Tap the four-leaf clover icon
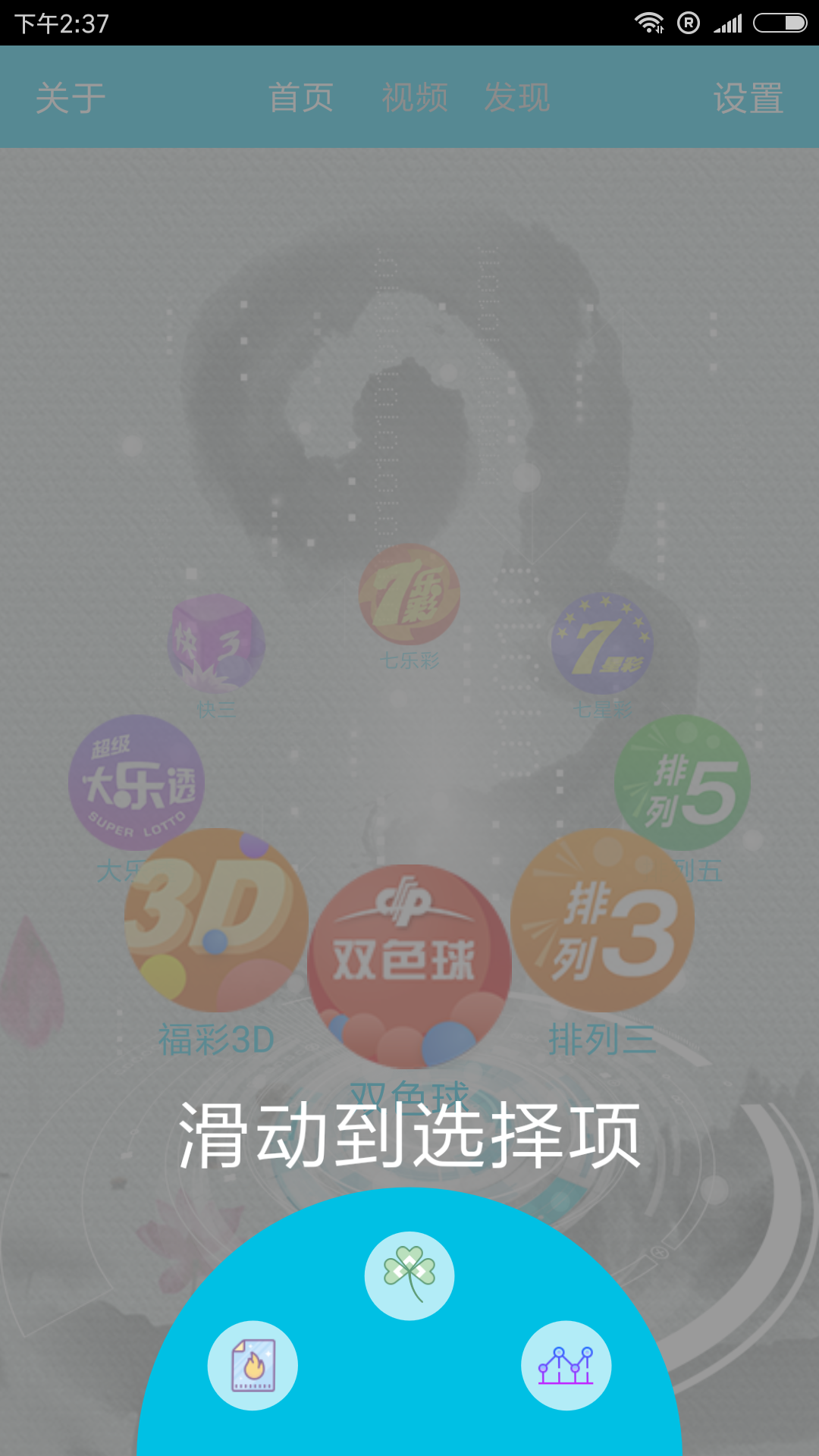This screenshot has height=1456, width=819. click(x=409, y=1276)
